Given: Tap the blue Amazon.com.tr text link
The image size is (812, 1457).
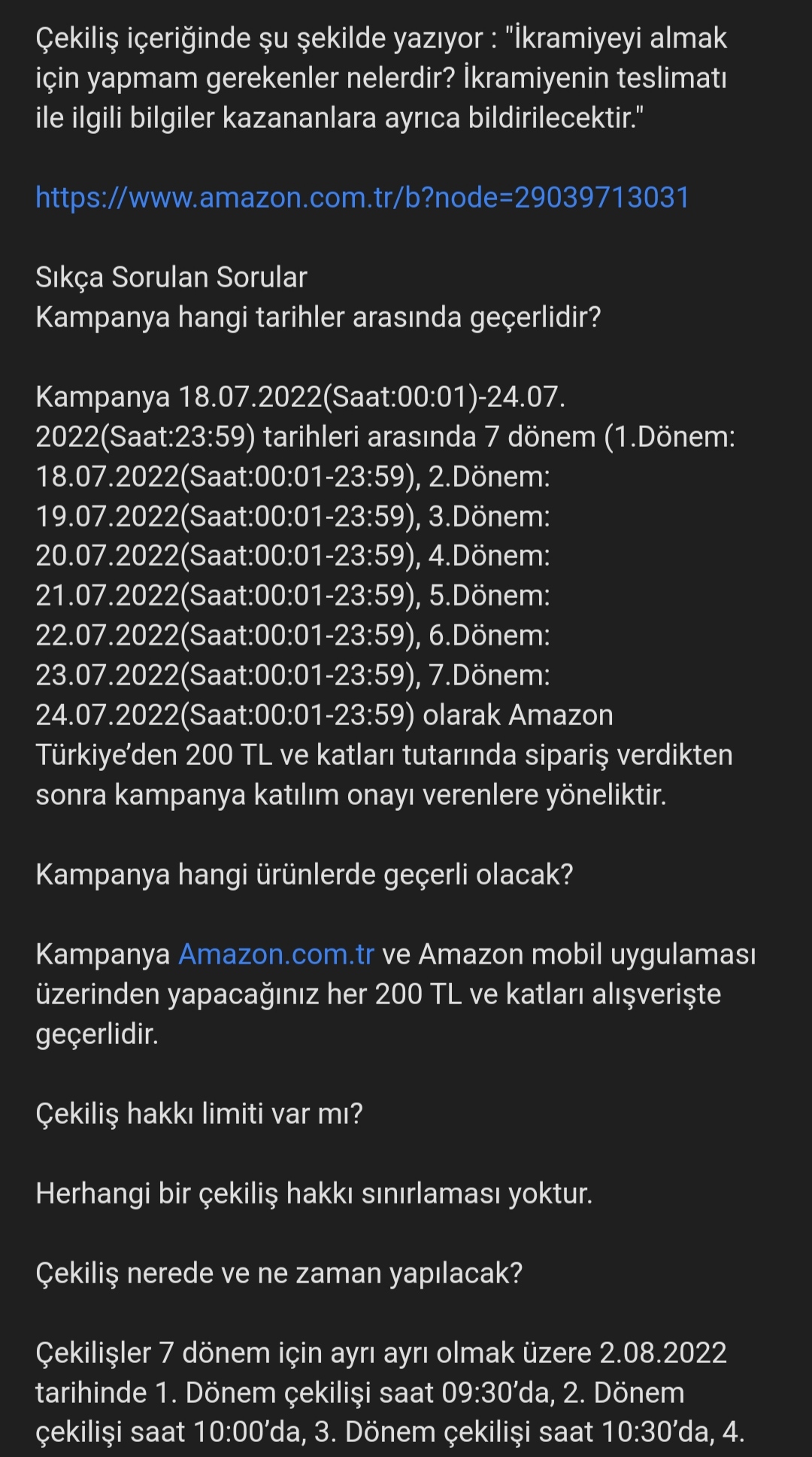Looking at the screenshot, I should pyautogui.click(x=276, y=955).
